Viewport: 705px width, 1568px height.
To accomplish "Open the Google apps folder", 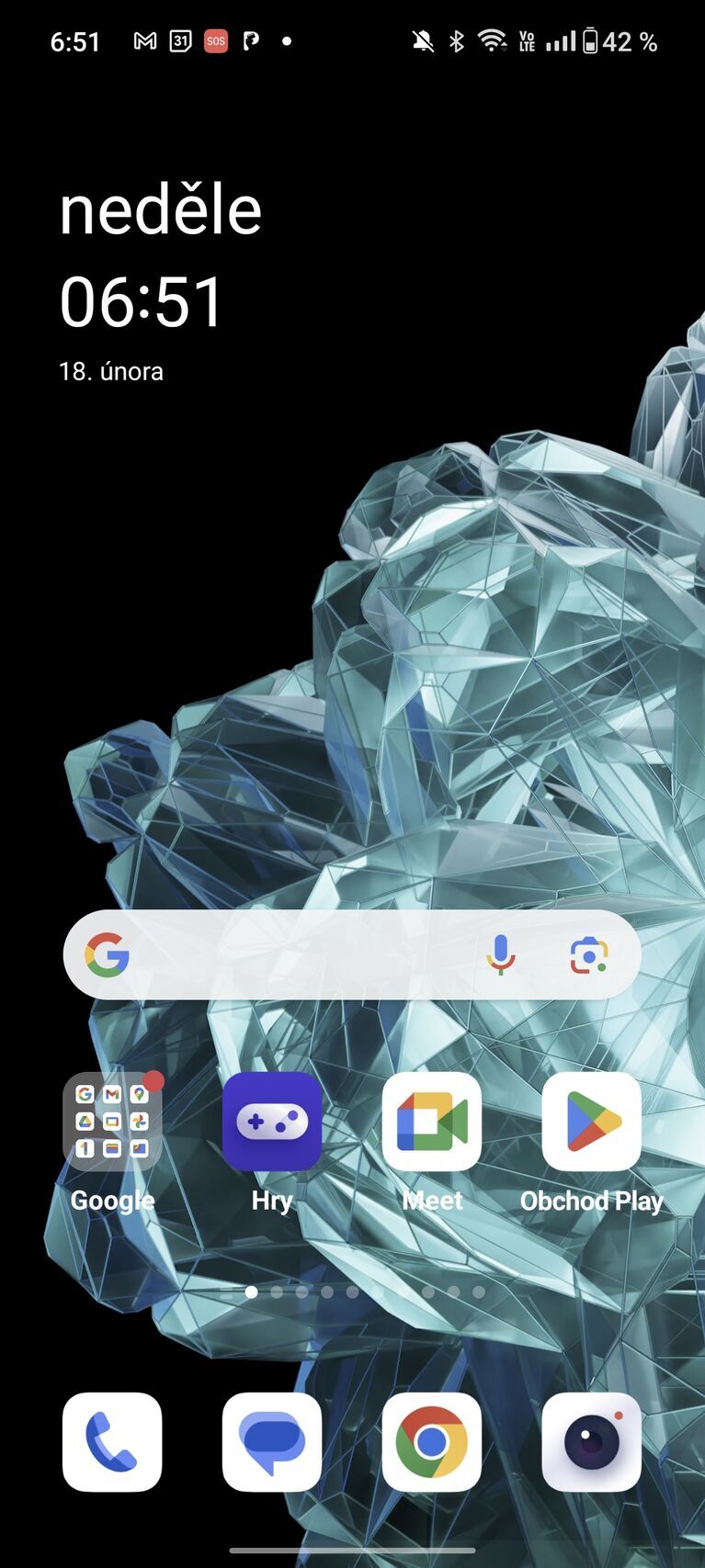I will 111,1120.
